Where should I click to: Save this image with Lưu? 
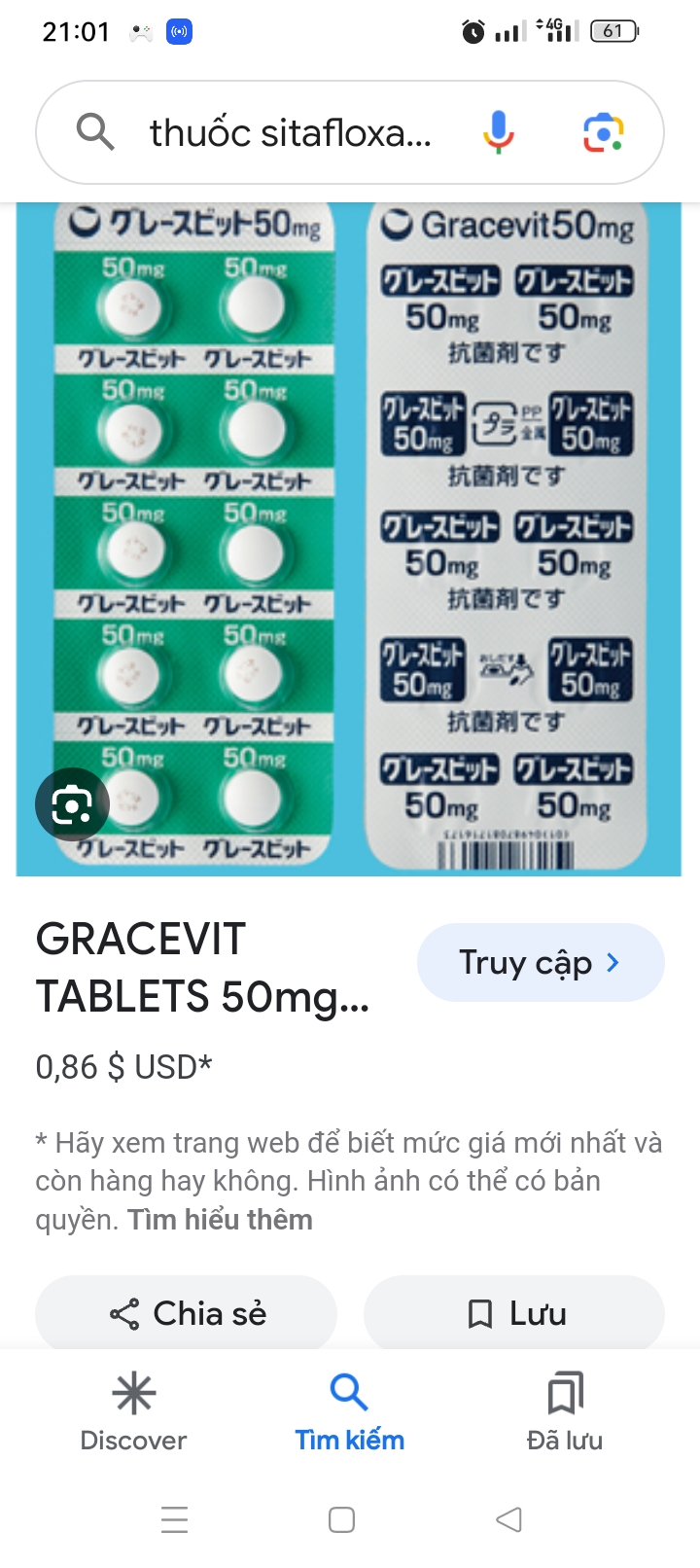tap(514, 1313)
